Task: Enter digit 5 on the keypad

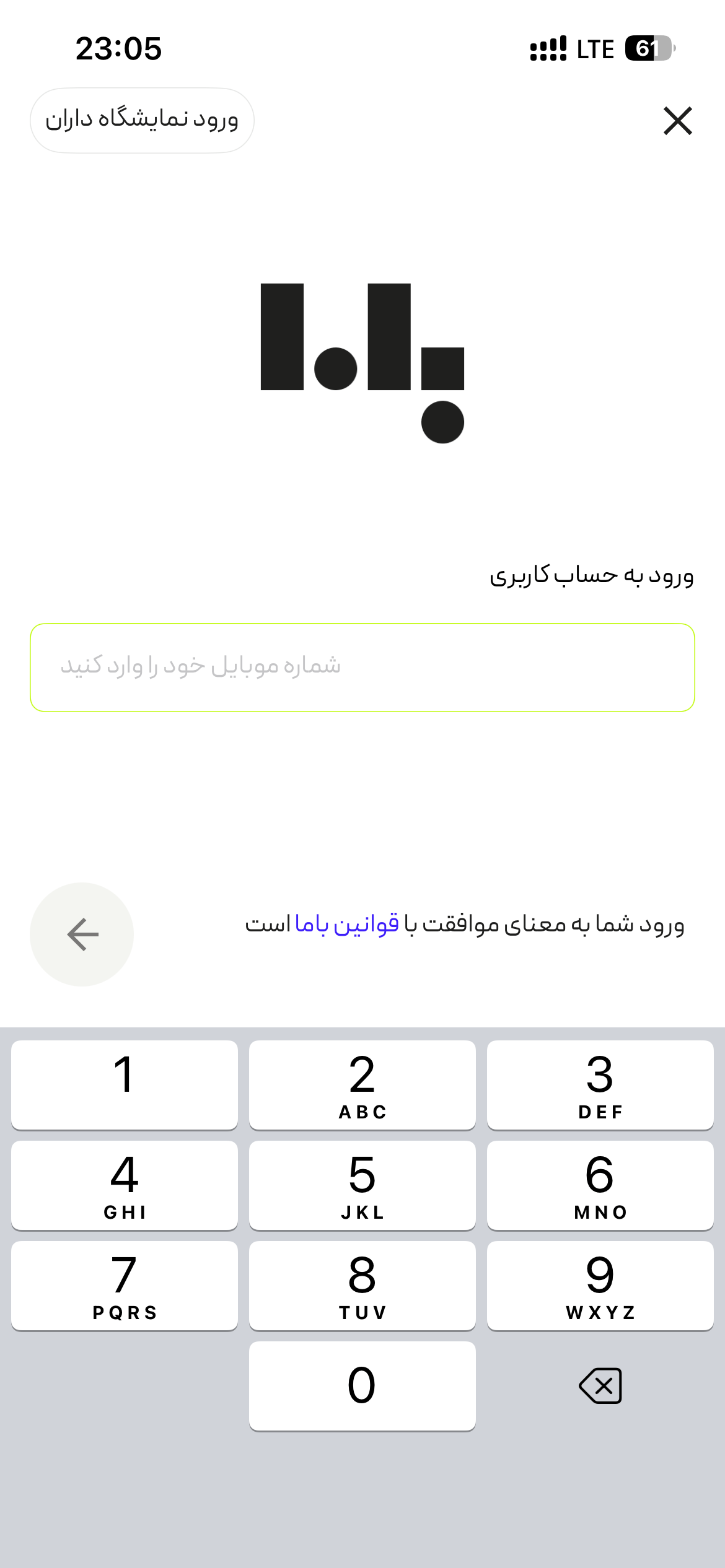Action: coord(362,1185)
